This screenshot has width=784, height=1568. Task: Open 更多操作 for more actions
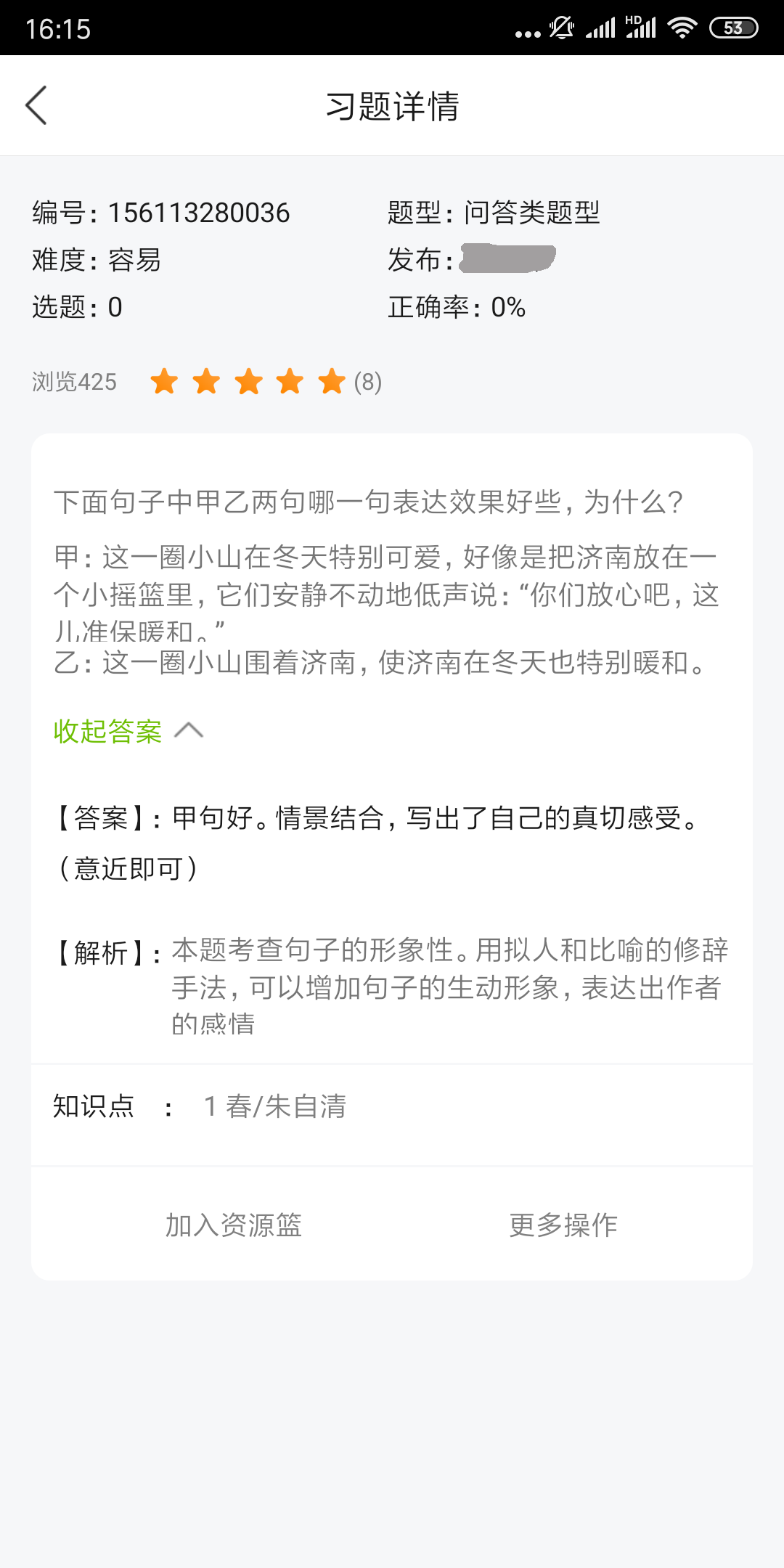click(563, 1225)
